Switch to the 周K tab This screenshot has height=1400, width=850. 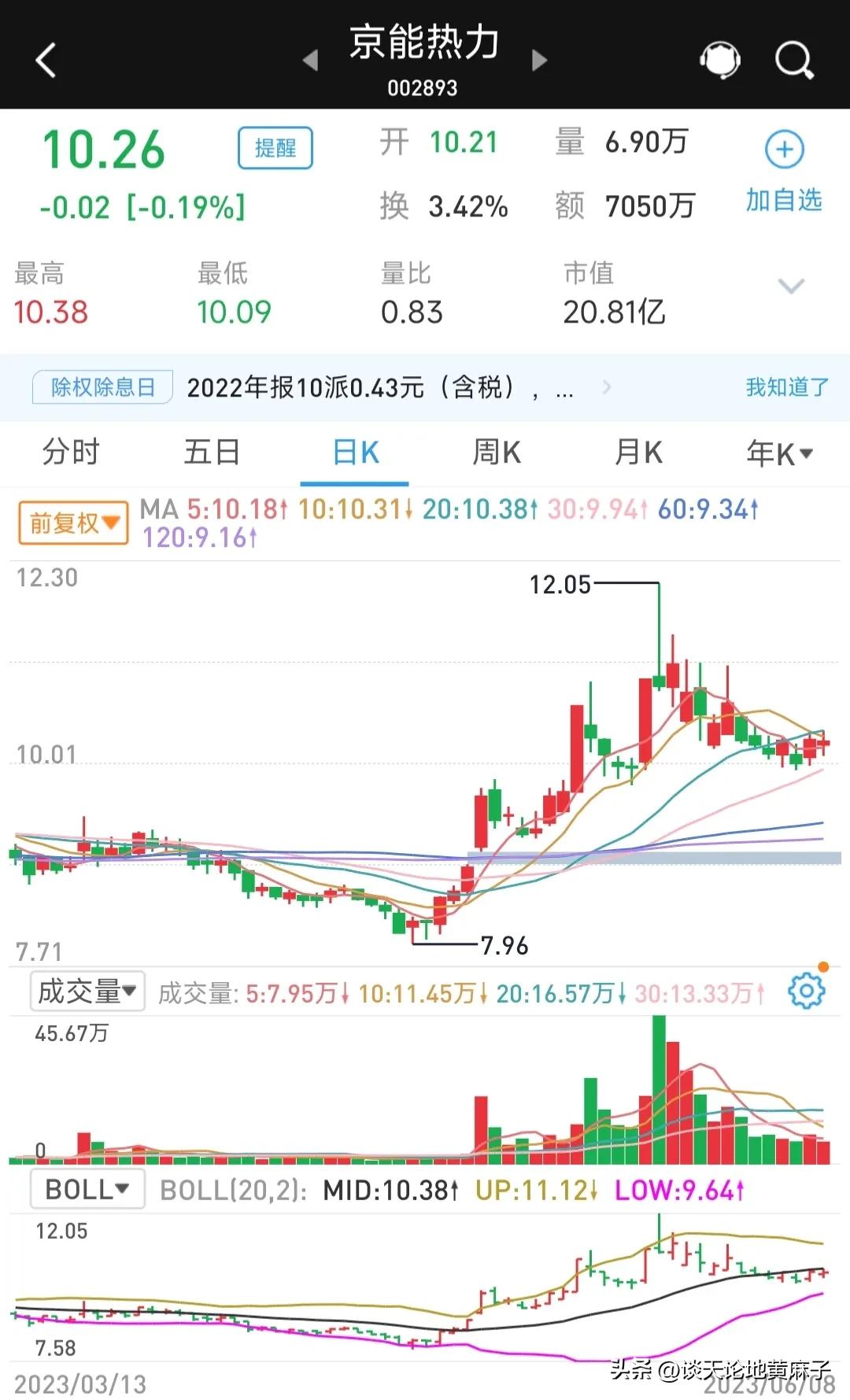click(x=496, y=453)
